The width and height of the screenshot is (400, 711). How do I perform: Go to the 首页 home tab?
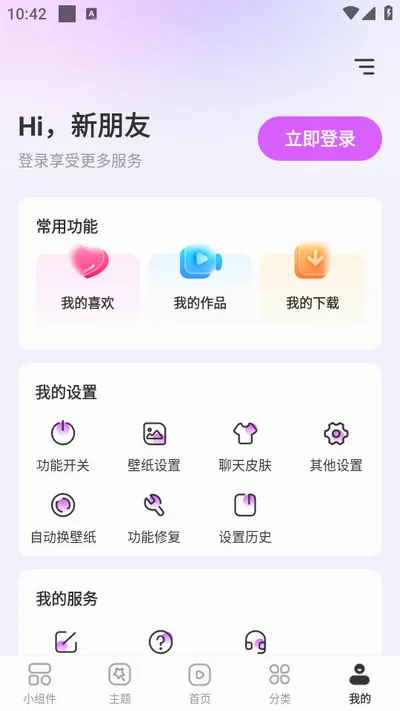(200, 683)
